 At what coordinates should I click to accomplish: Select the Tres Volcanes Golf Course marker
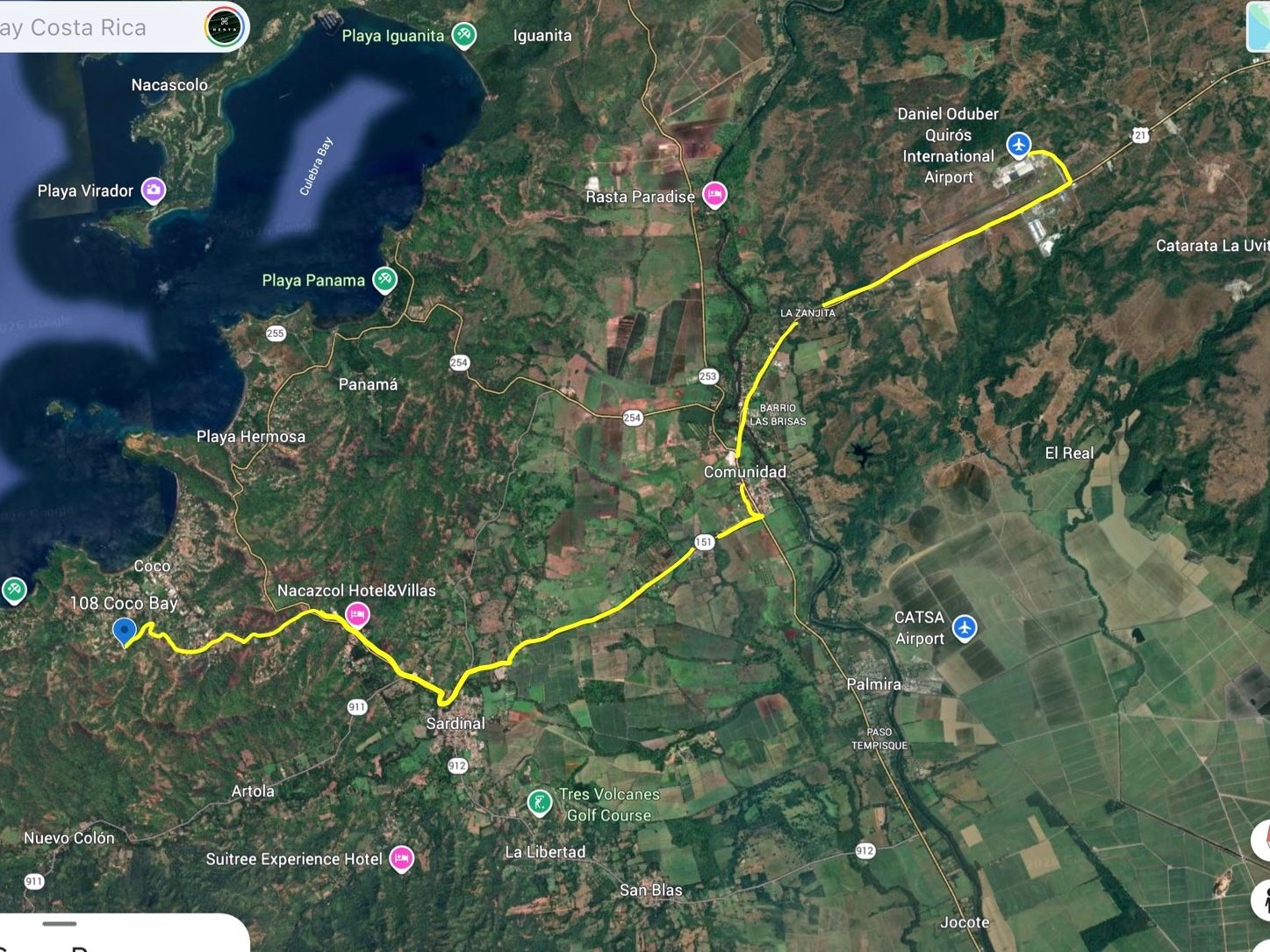coord(539,802)
